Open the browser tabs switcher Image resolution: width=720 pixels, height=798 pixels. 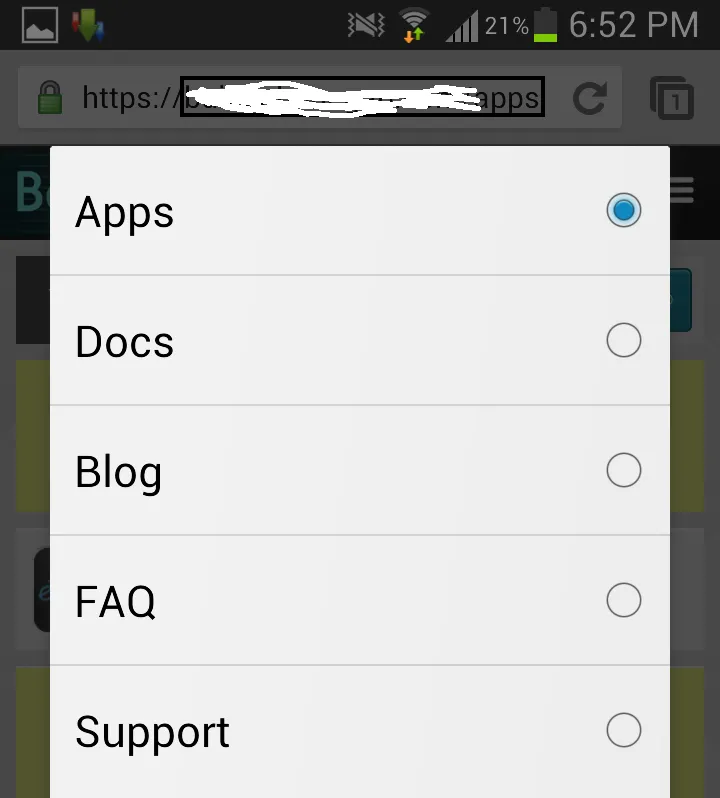point(672,98)
